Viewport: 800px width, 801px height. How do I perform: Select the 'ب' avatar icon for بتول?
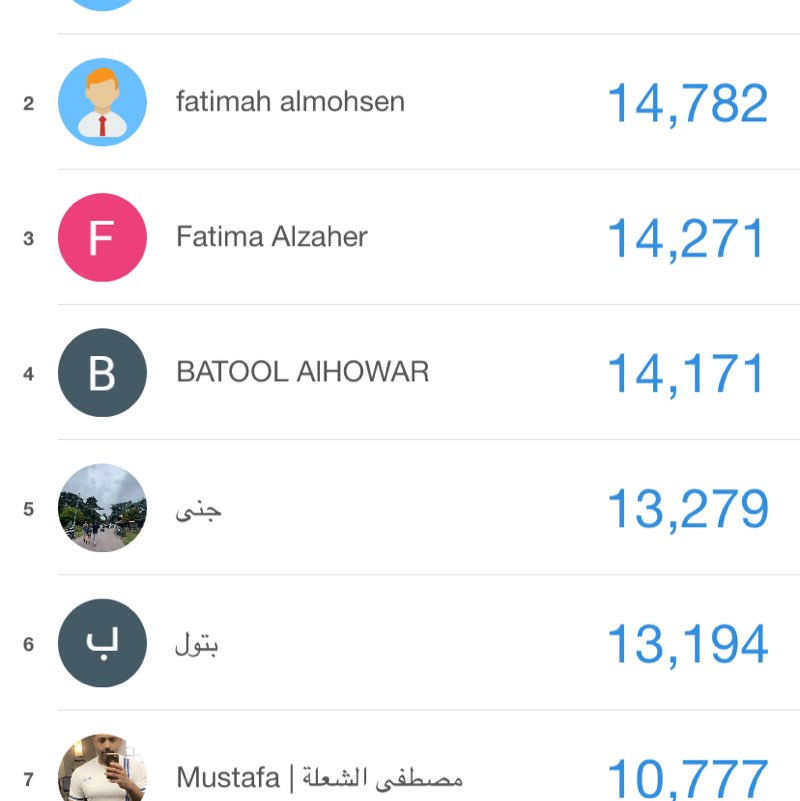(101, 644)
